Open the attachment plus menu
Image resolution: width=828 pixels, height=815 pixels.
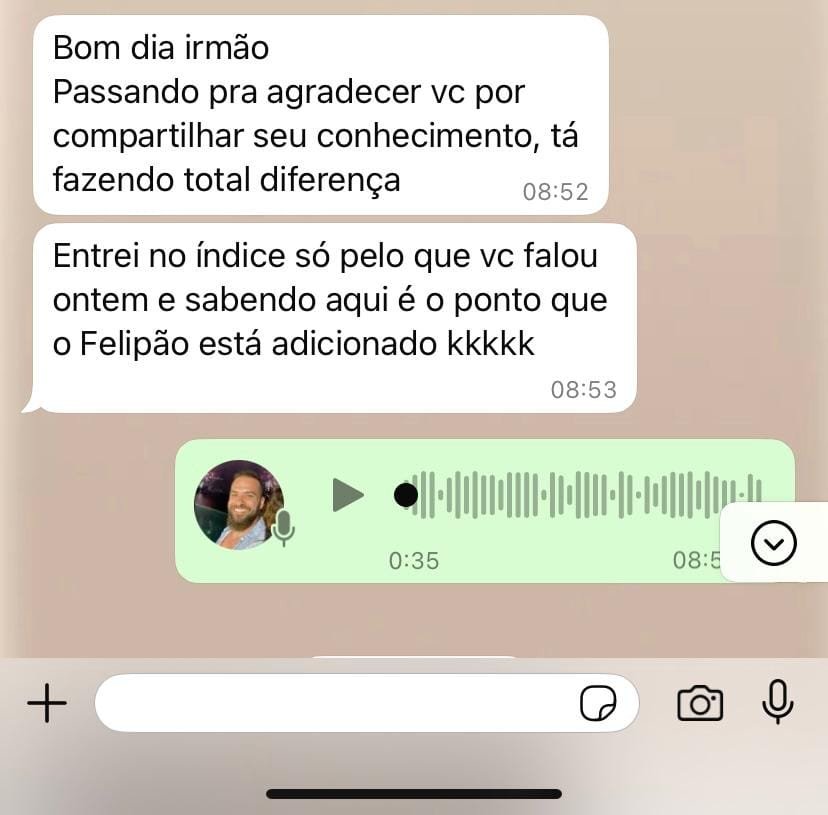pos(47,704)
